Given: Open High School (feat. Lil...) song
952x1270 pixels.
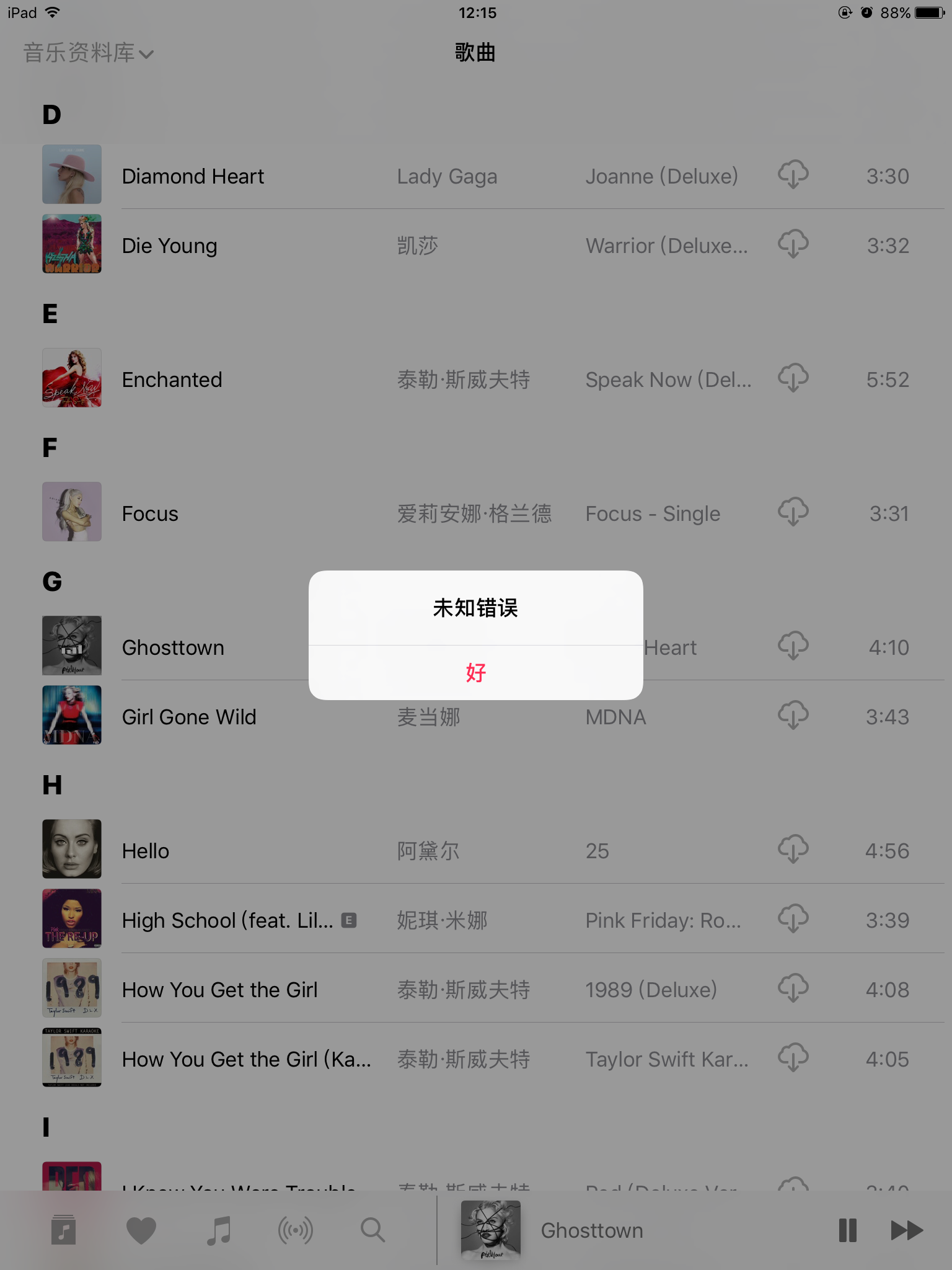Looking at the screenshot, I should tap(227, 920).
